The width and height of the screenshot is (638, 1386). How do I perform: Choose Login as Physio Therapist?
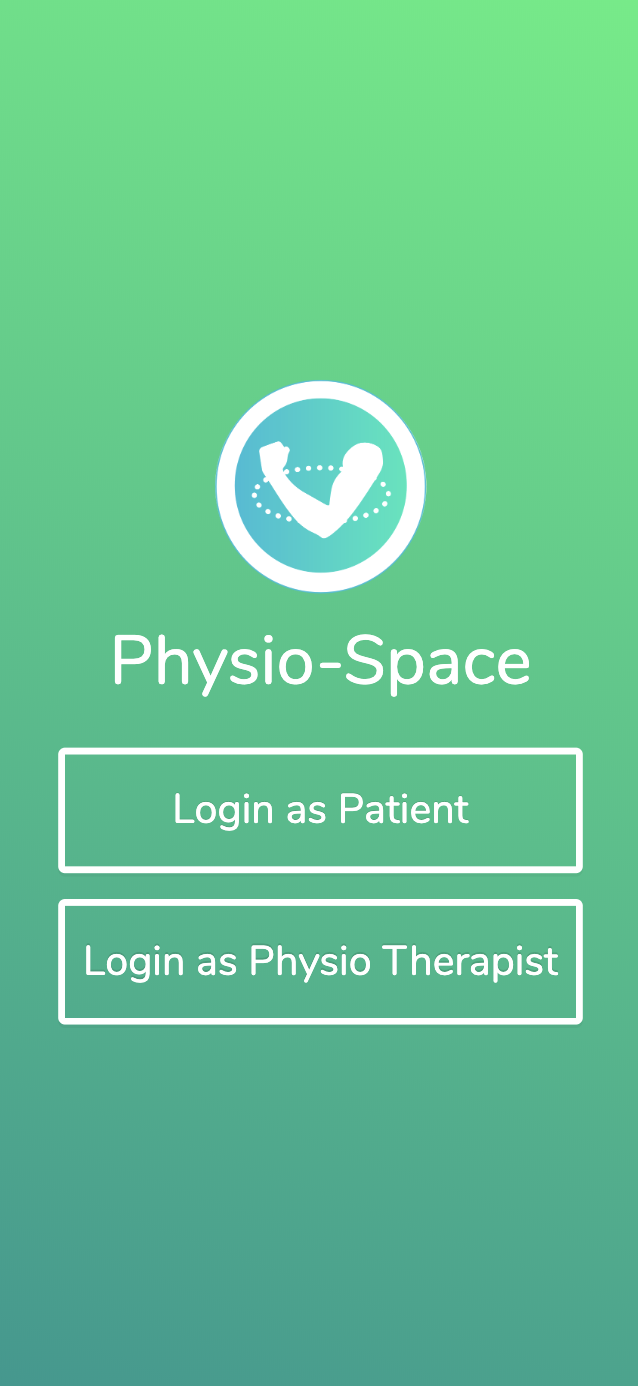pyautogui.click(x=320, y=962)
